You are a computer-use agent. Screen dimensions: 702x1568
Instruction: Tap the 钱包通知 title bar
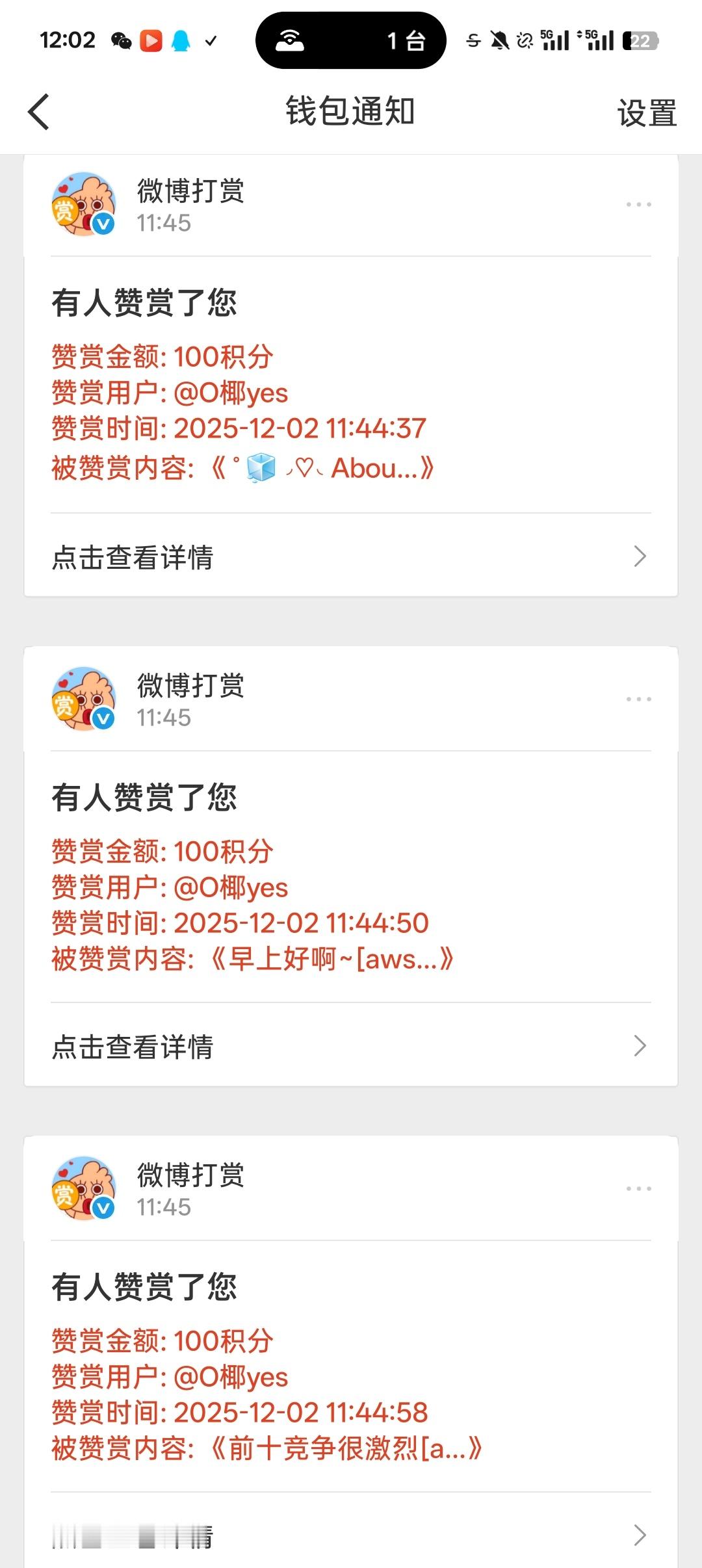351,111
